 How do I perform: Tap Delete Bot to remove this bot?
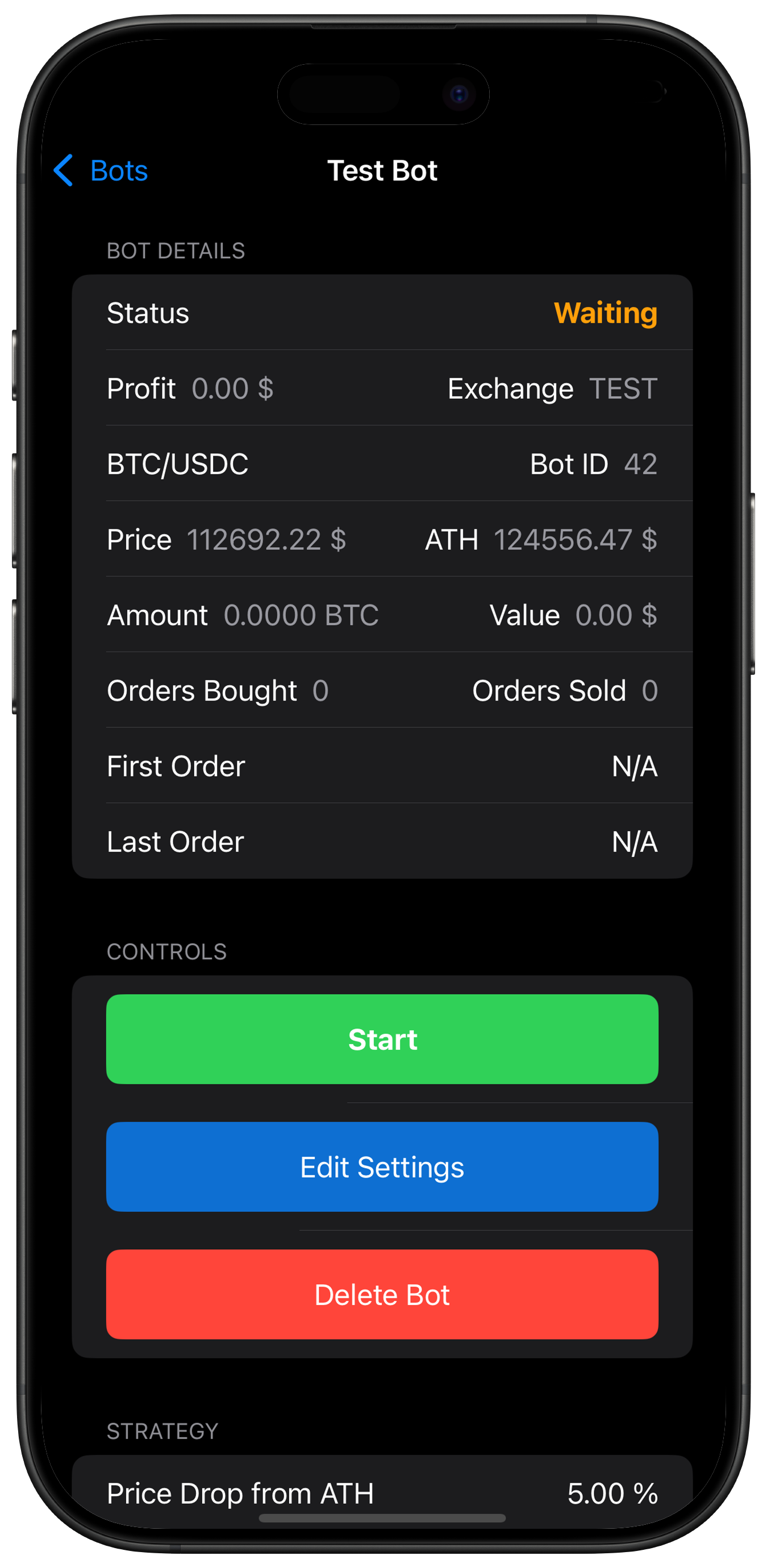[382, 1295]
